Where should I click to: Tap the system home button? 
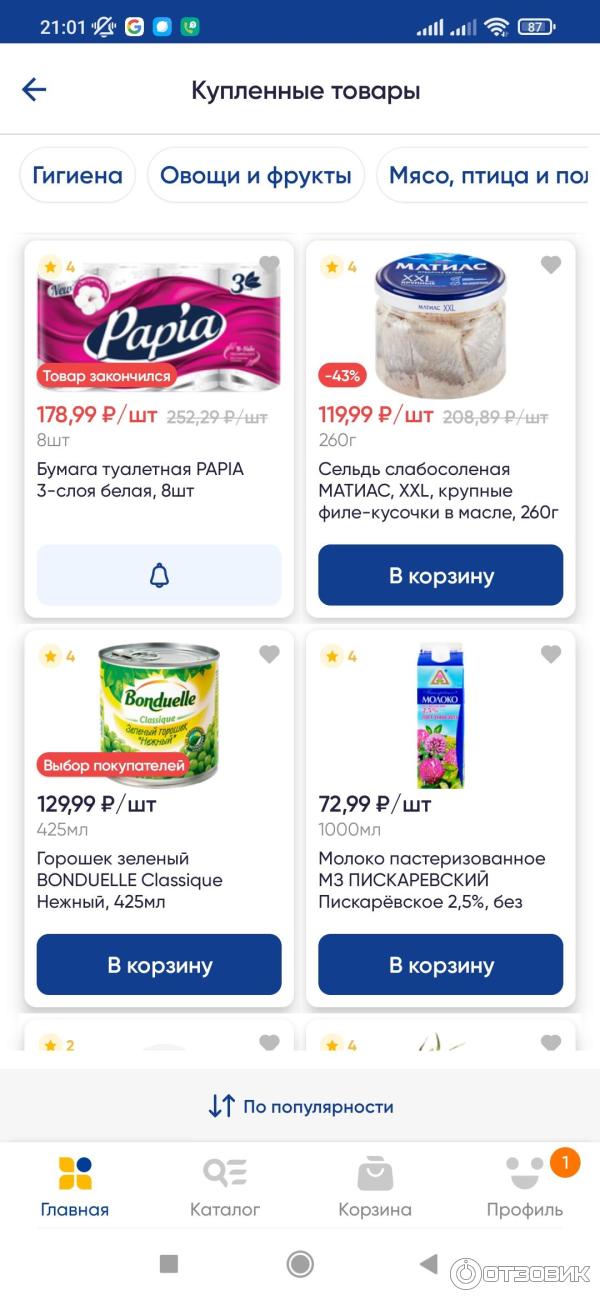300,1264
